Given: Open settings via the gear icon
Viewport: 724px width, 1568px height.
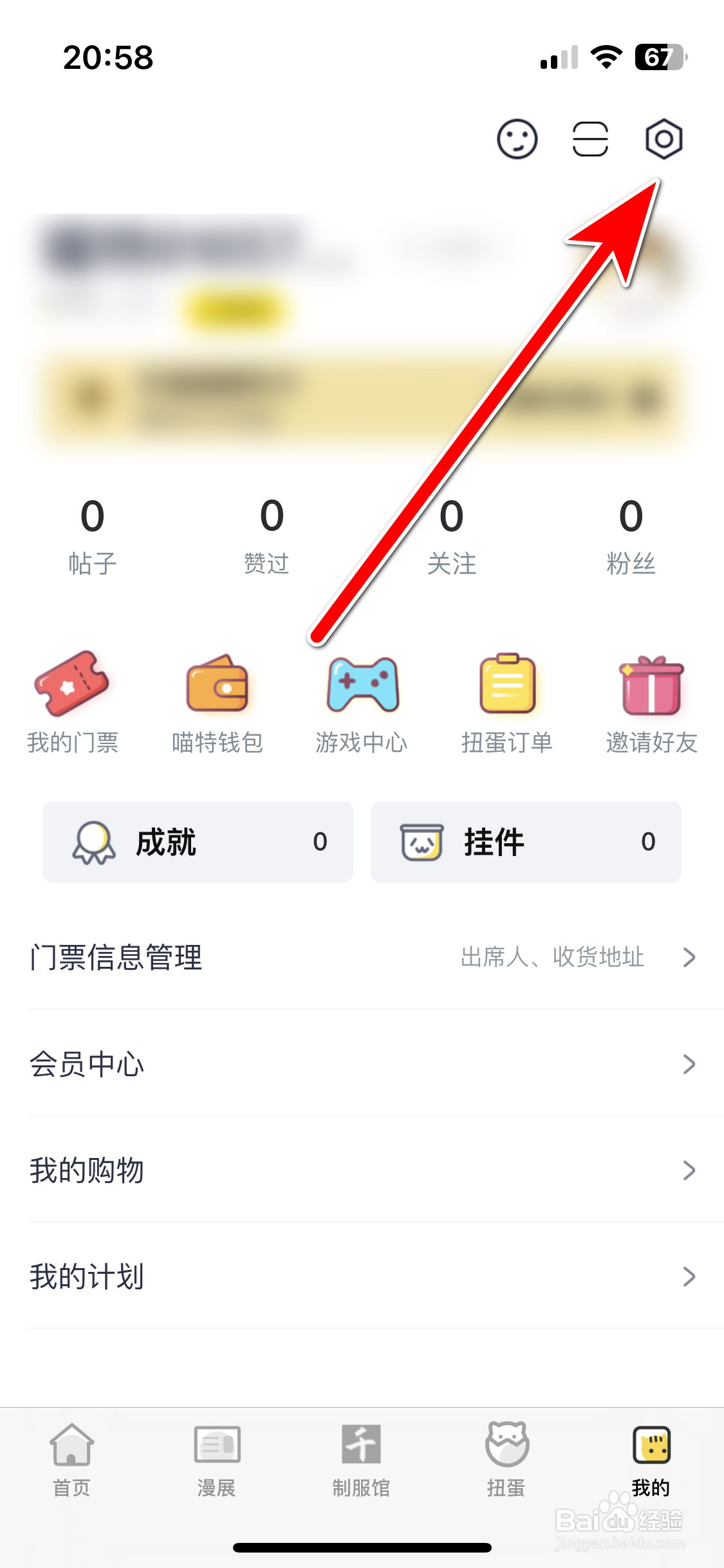Looking at the screenshot, I should pos(664,140).
